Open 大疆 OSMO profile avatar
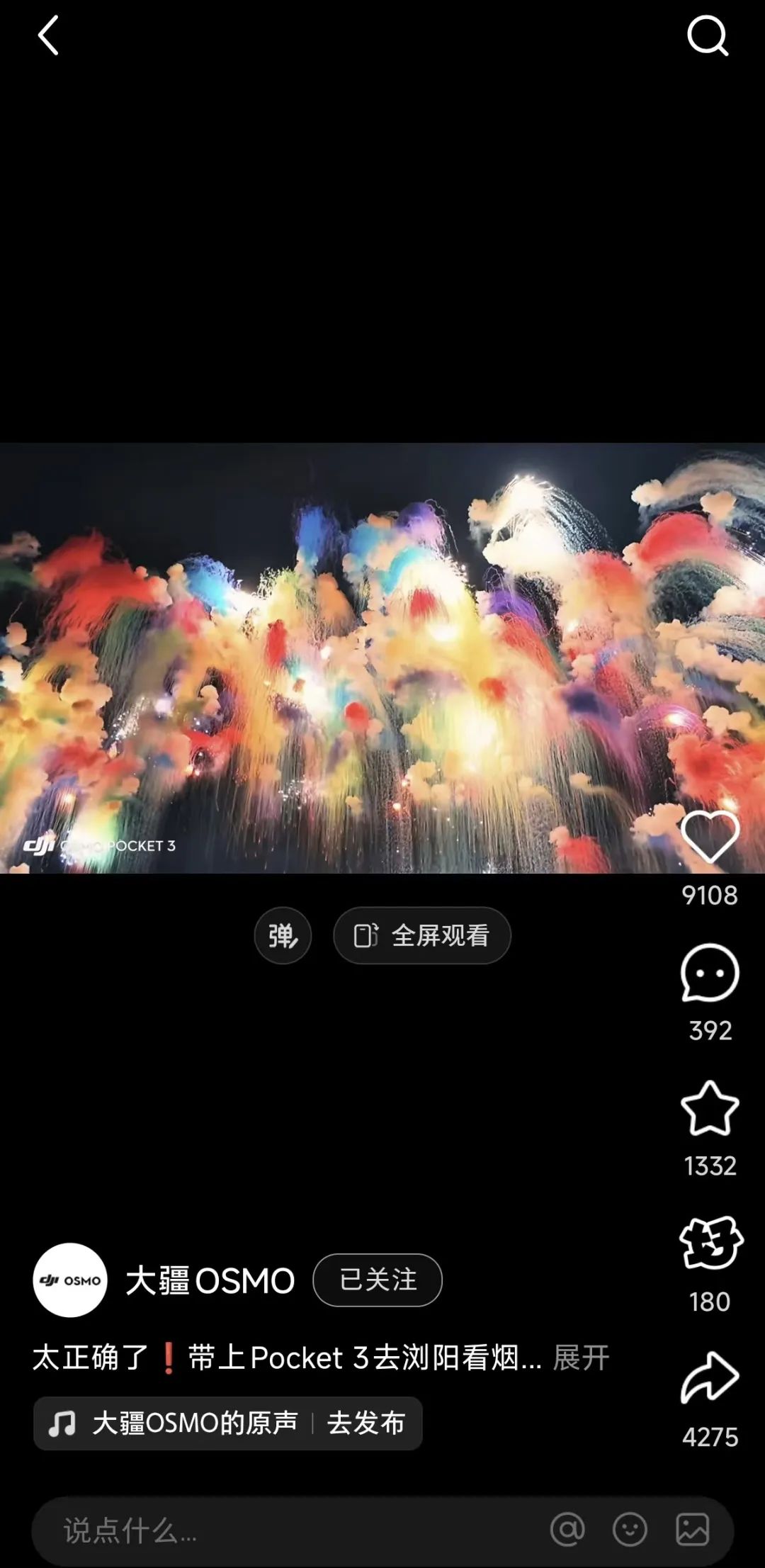765x1568 pixels. coord(70,1280)
